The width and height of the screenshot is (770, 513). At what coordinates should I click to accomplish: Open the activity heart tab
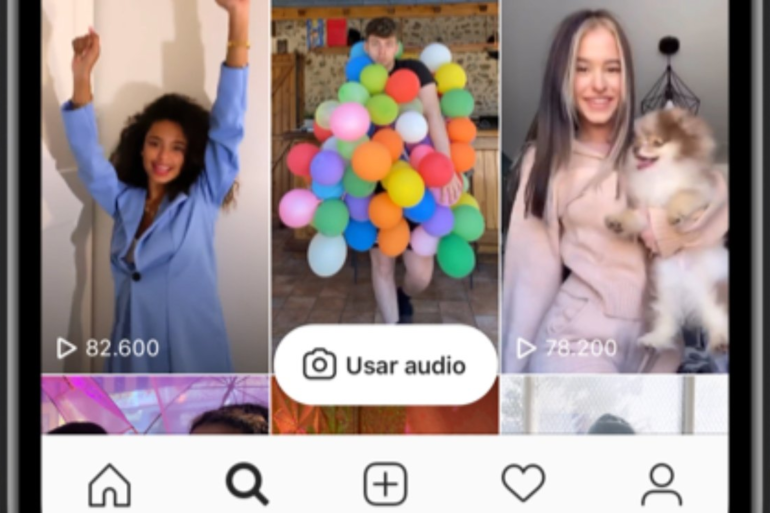(x=523, y=484)
